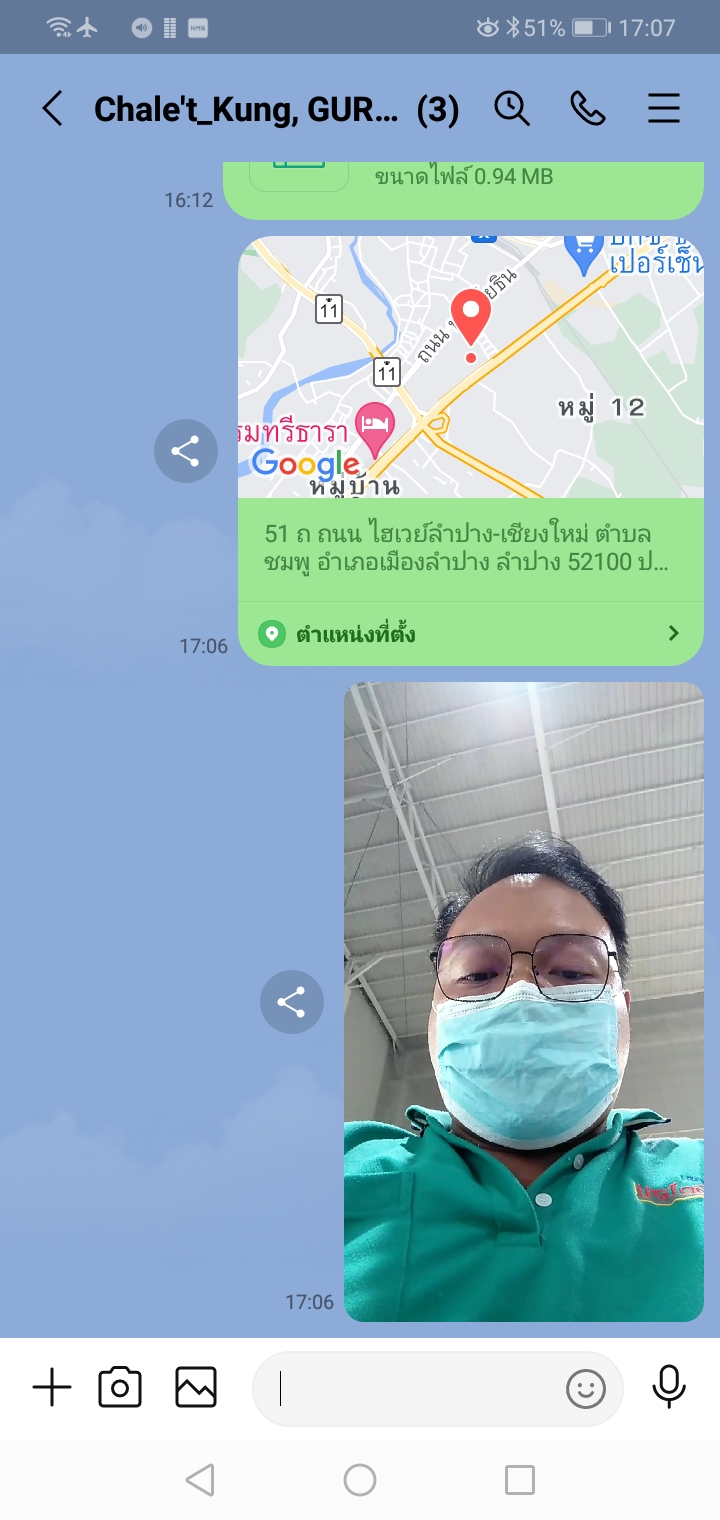Go to the home screen
This screenshot has width=720, height=1520.
coord(360,1480)
